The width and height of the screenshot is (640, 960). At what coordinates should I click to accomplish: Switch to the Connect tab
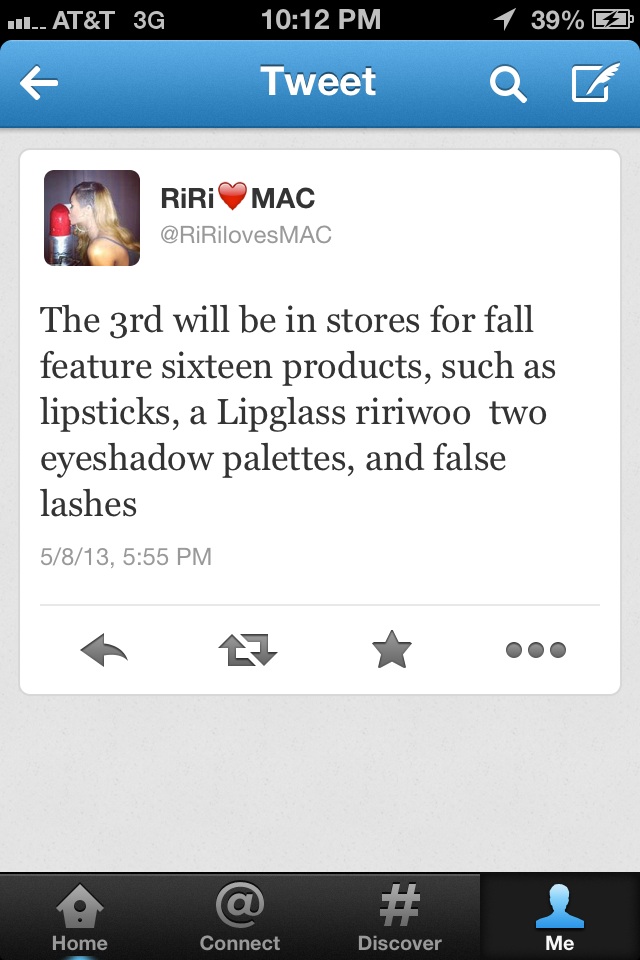tap(240, 917)
